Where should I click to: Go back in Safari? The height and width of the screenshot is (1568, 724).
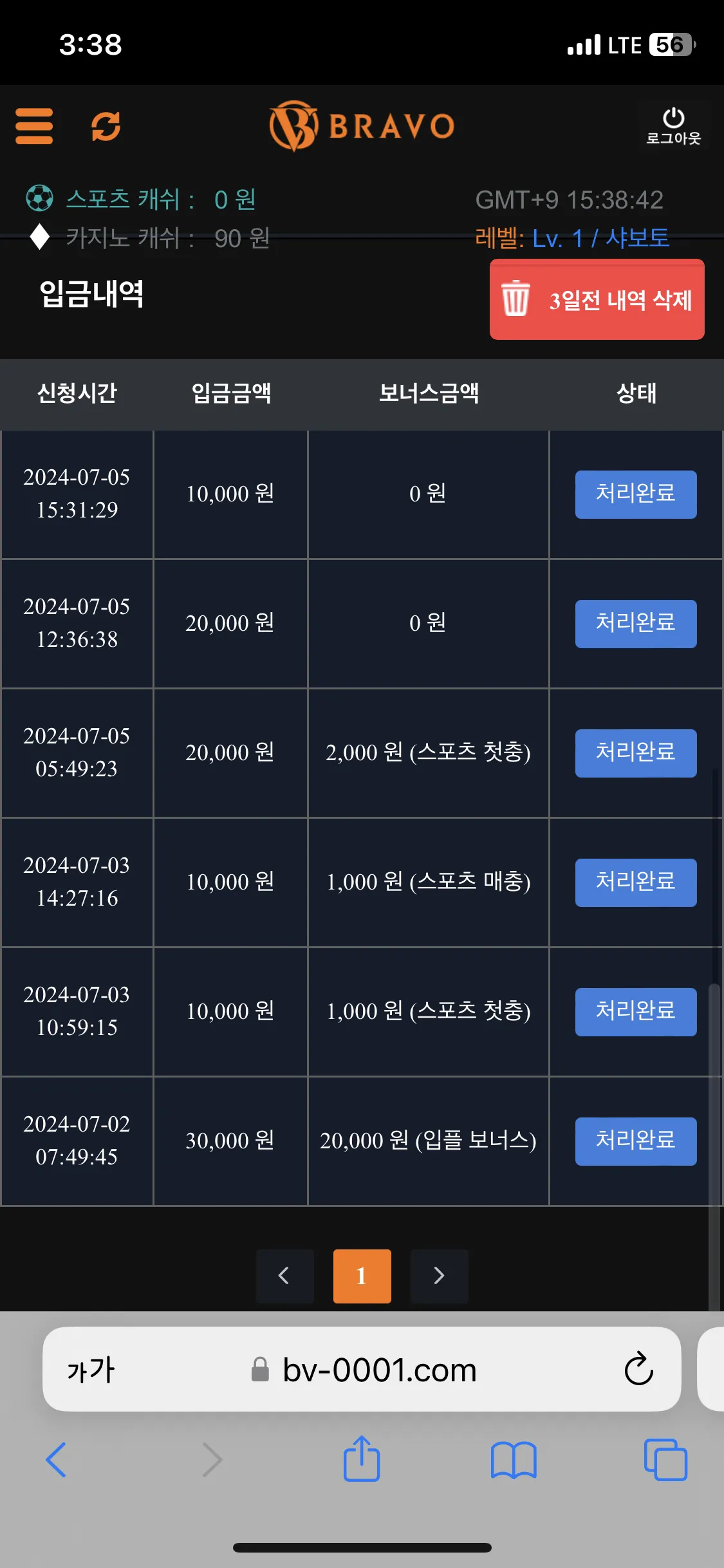click(57, 1459)
